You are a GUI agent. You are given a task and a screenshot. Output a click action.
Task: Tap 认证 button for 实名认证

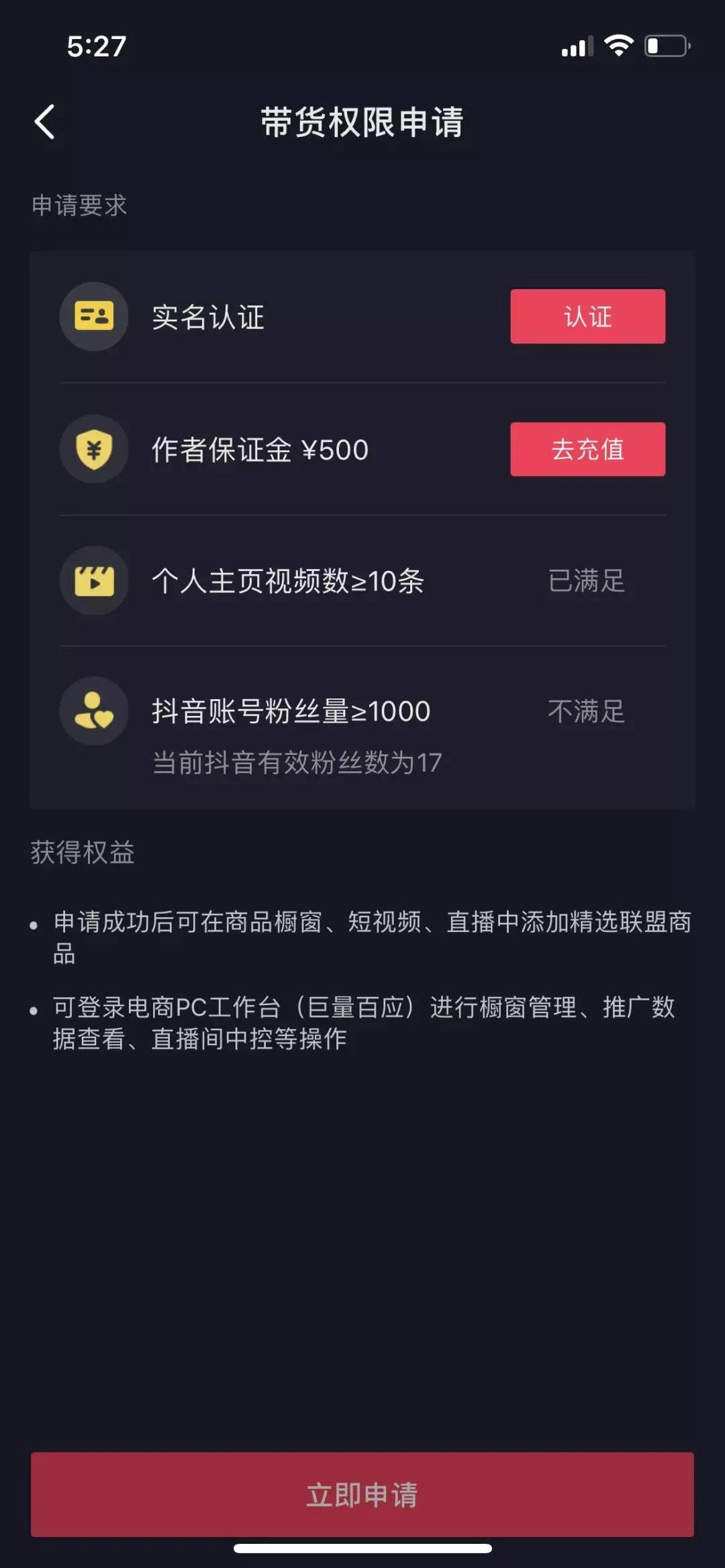coord(587,316)
